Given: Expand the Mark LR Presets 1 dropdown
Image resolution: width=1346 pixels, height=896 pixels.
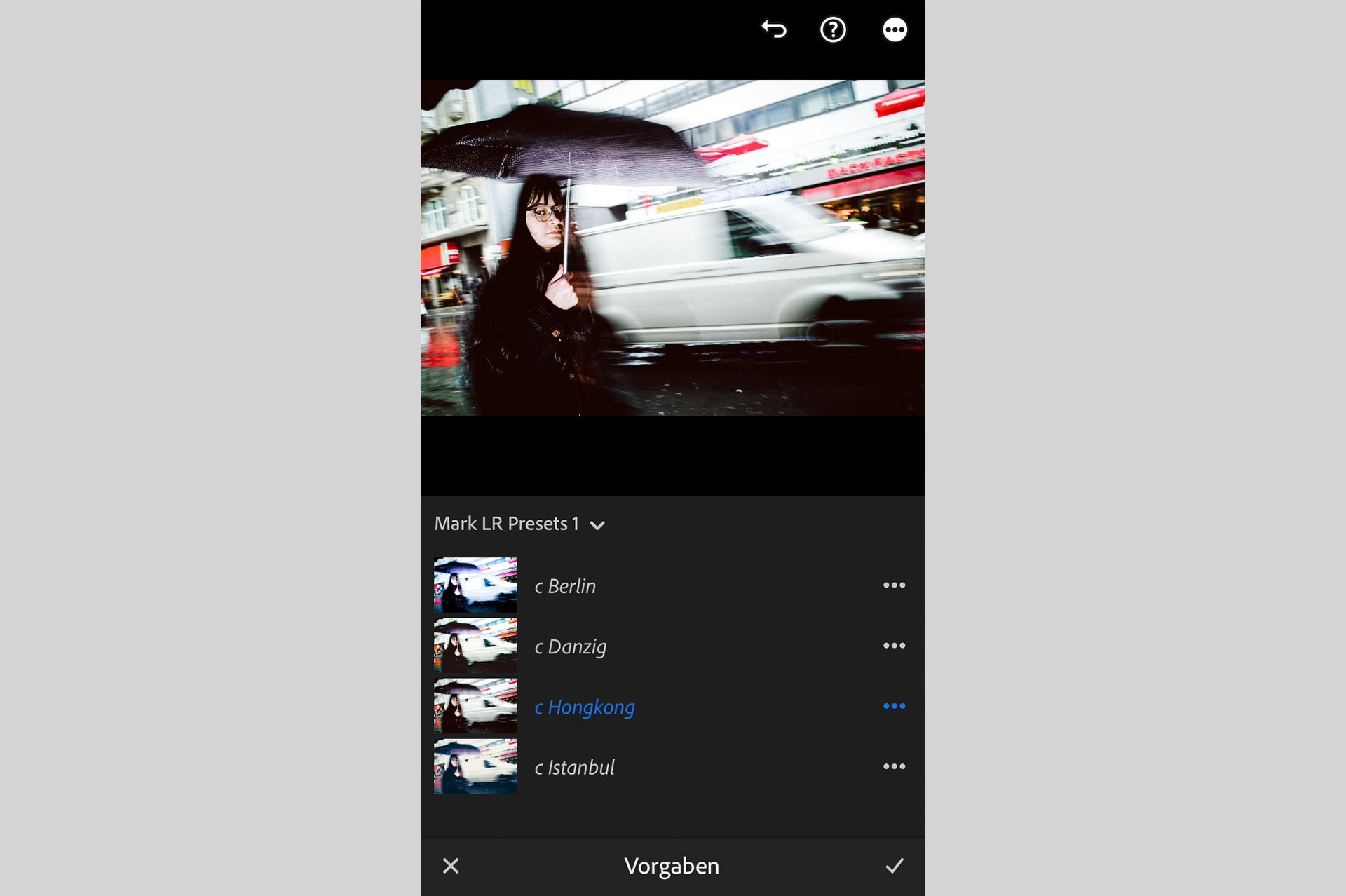Looking at the screenshot, I should 519,524.
